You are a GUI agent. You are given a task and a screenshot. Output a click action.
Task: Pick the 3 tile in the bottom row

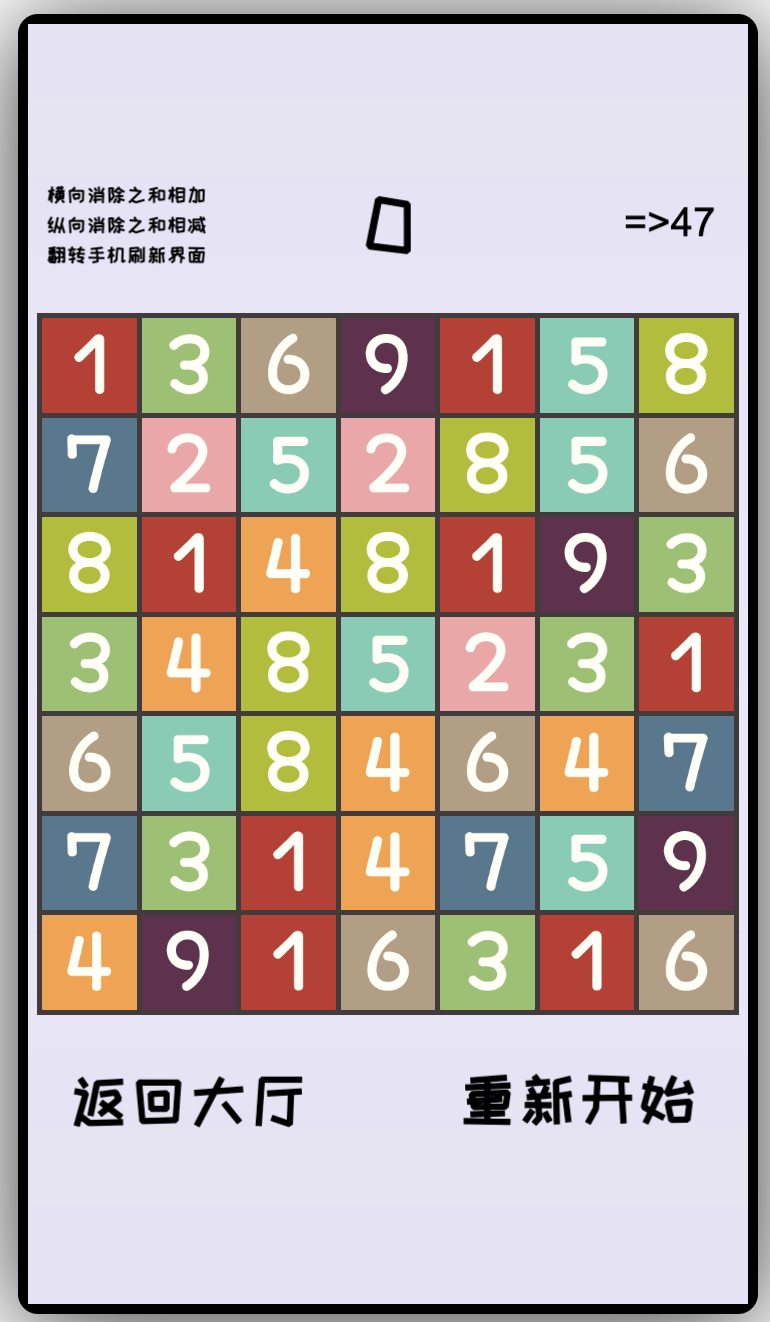487,962
